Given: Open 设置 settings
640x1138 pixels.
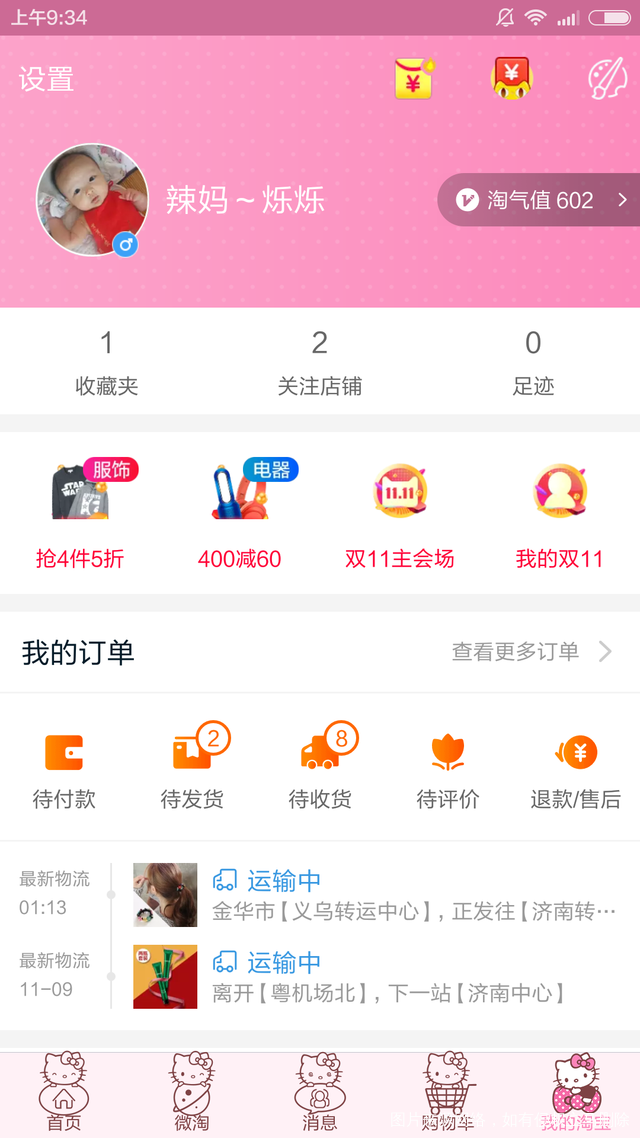Looking at the screenshot, I should (x=46, y=79).
